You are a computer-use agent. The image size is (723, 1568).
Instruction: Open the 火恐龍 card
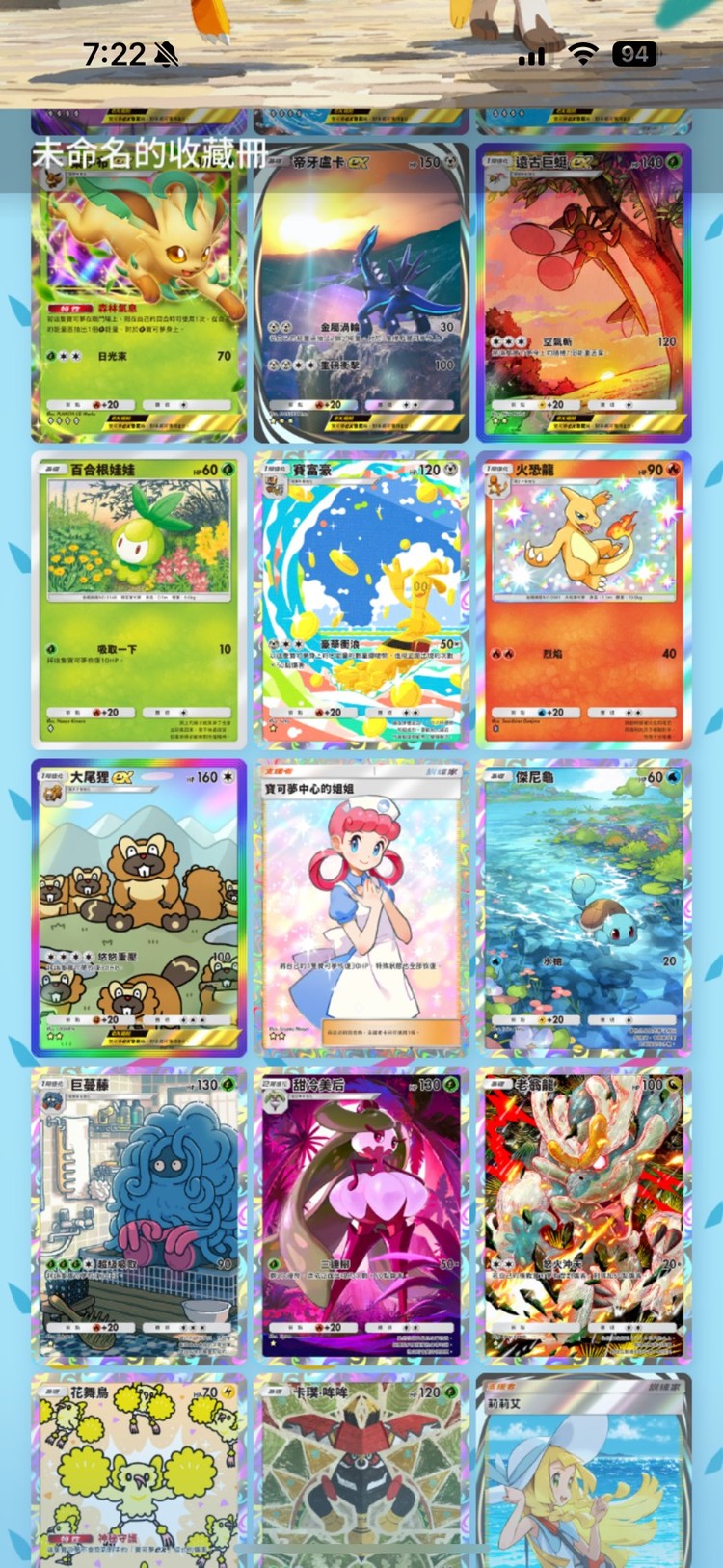pos(583,600)
